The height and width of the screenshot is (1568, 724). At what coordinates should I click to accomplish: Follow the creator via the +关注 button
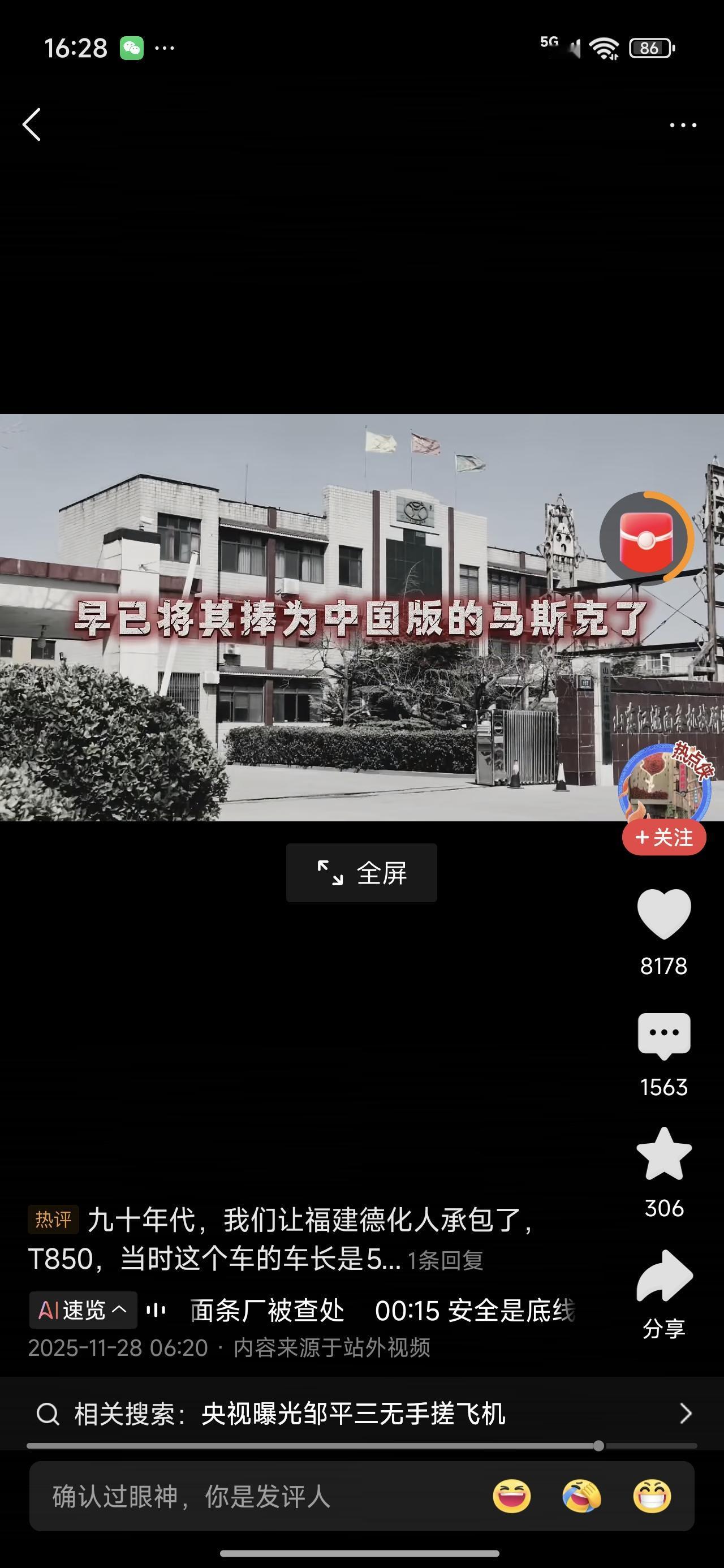point(663,837)
